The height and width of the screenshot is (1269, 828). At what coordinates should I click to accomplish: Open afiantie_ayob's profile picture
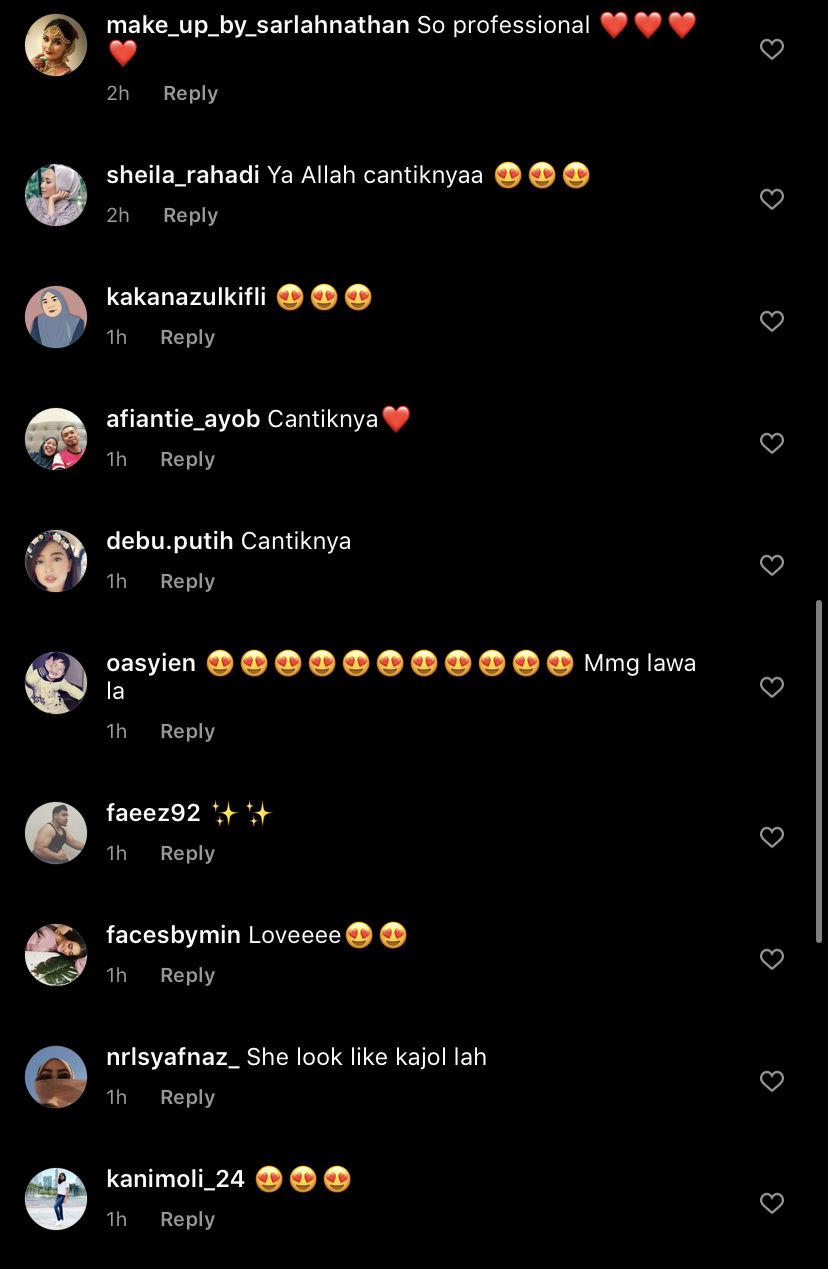(56, 439)
